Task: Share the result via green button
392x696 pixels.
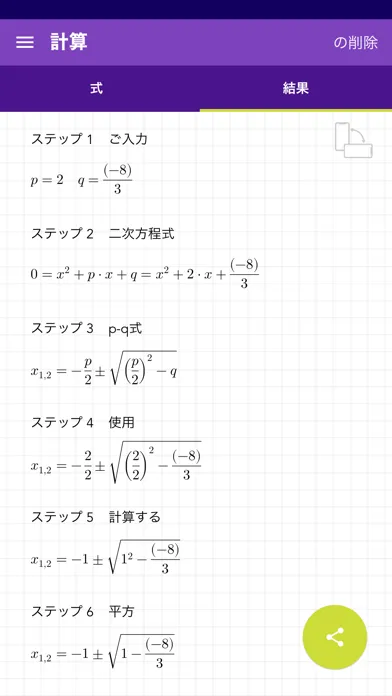Action: coord(335,637)
